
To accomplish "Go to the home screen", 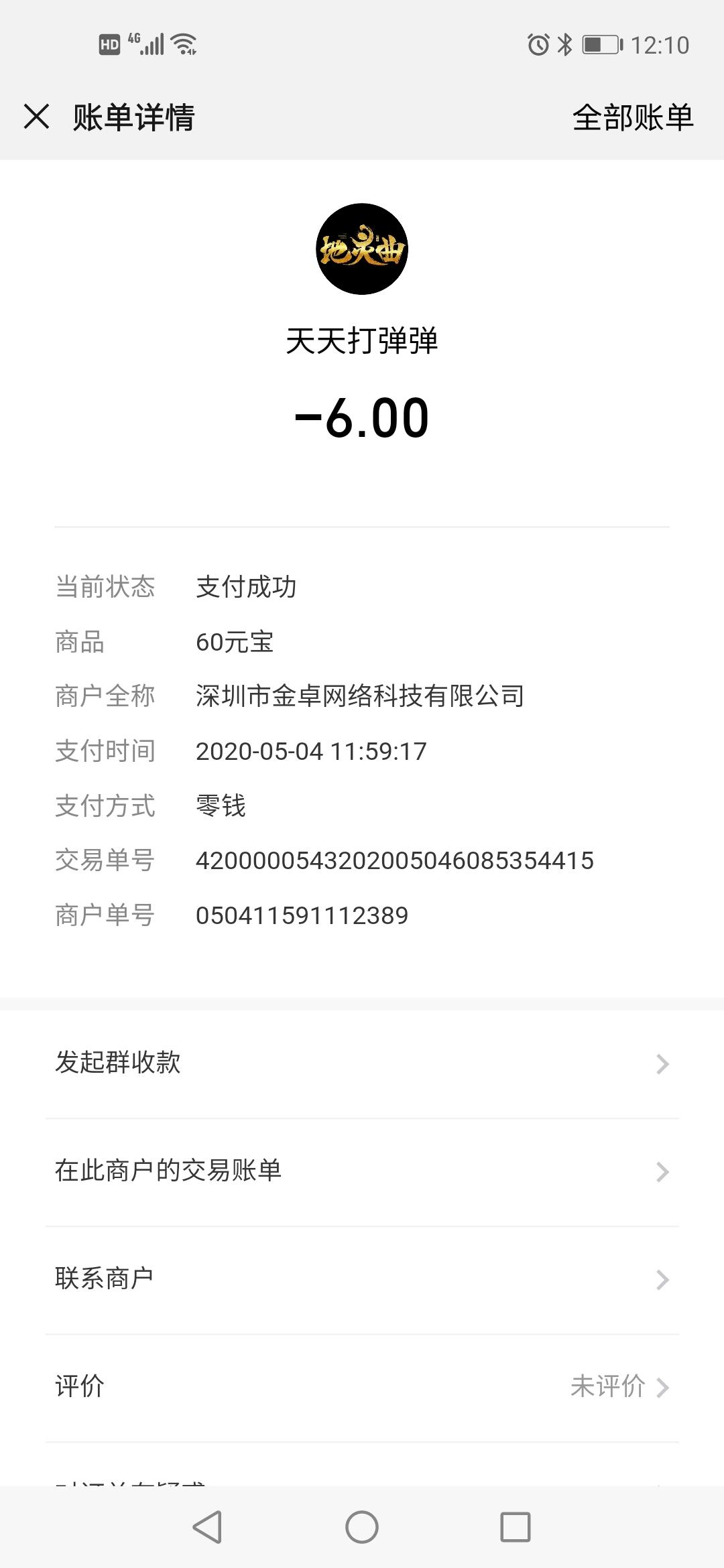I will pyautogui.click(x=362, y=1527).
